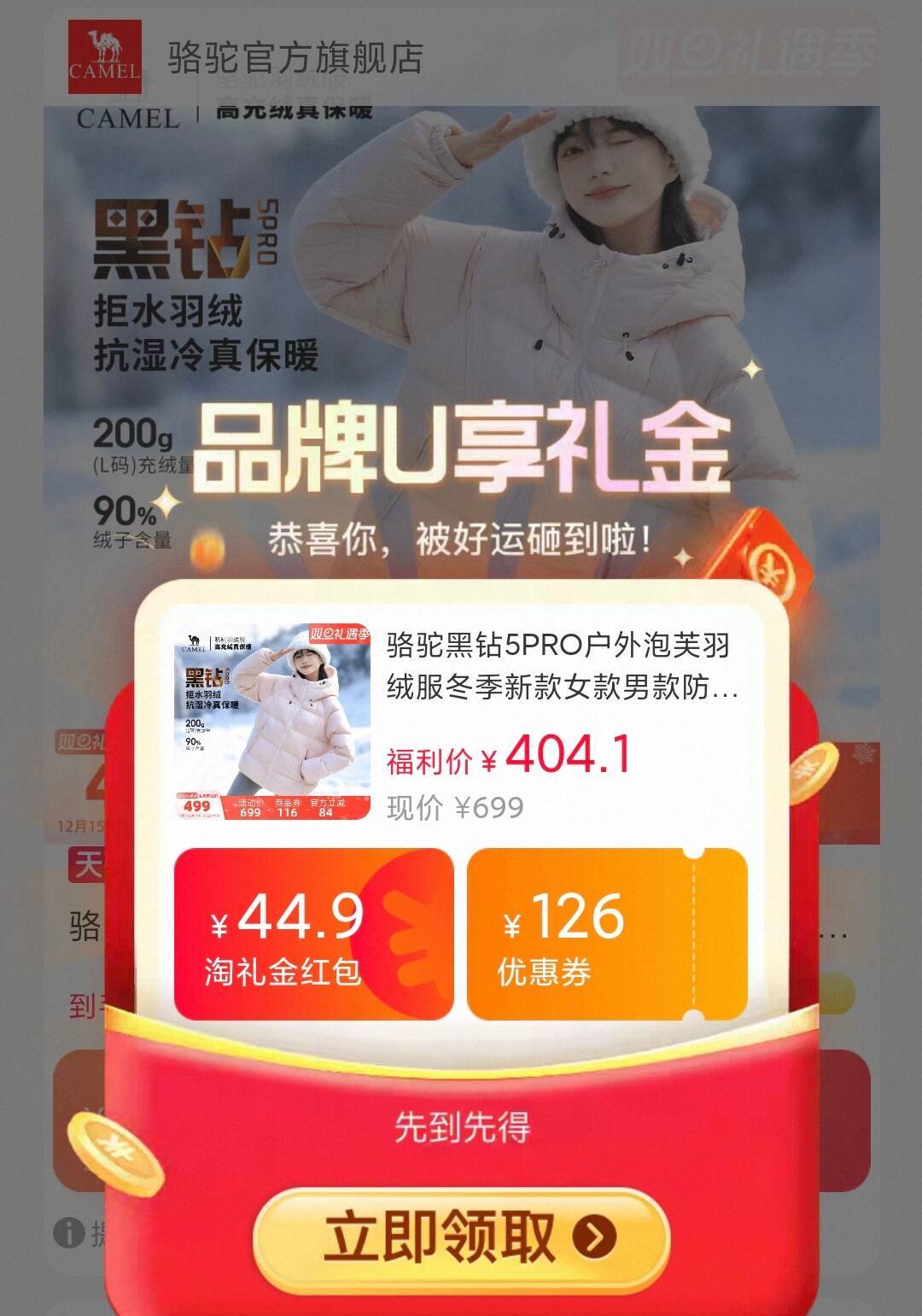Claim the gift now with 立即领取

pyautogui.click(x=461, y=1236)
